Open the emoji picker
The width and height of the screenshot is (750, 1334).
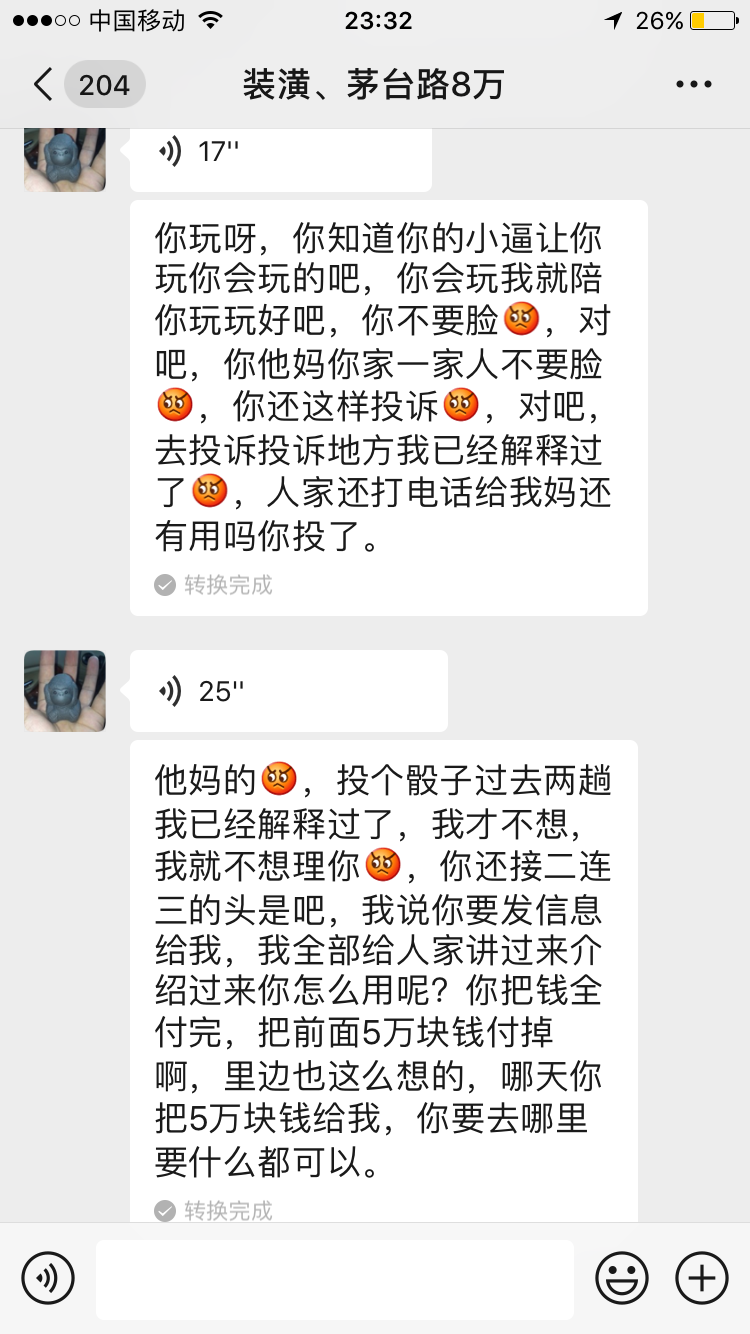coord(621,1278)
